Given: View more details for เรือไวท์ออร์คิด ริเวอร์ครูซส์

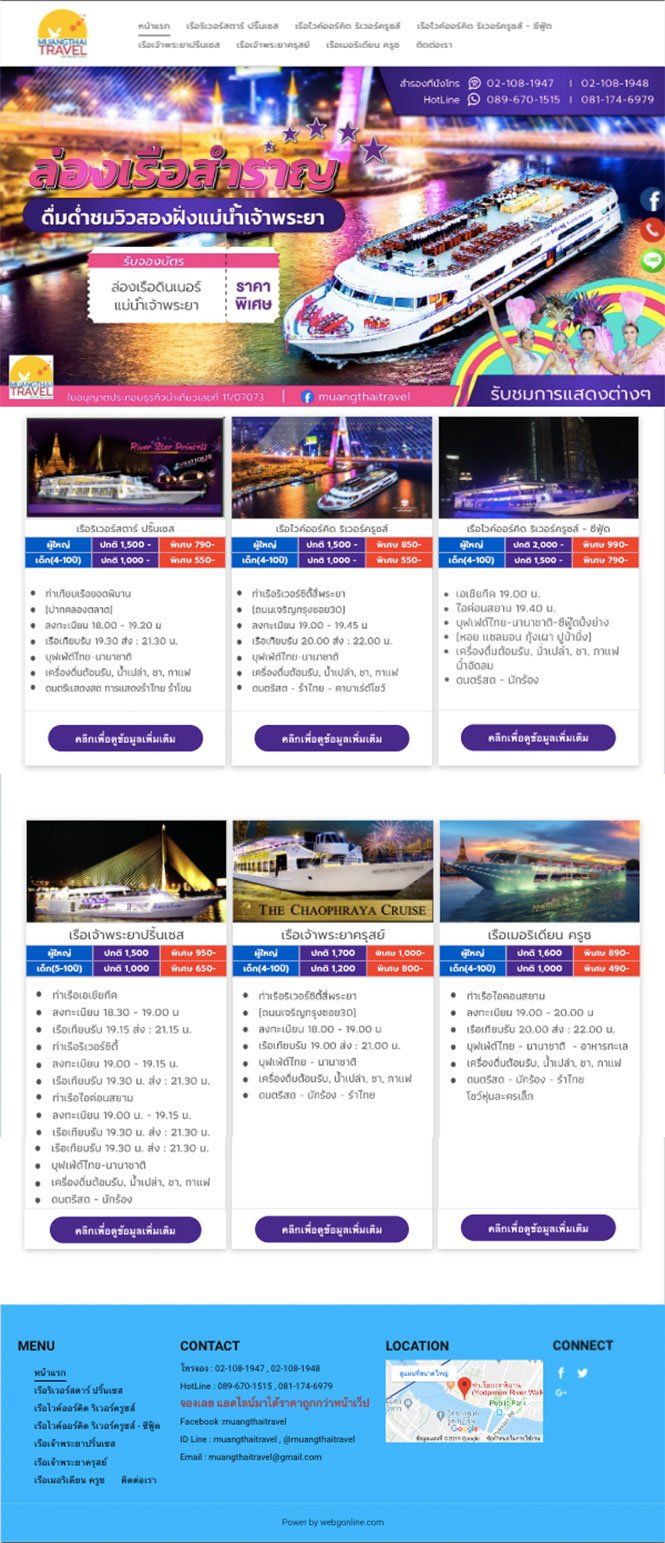Looking at the screenshot, I should [332, 738].
